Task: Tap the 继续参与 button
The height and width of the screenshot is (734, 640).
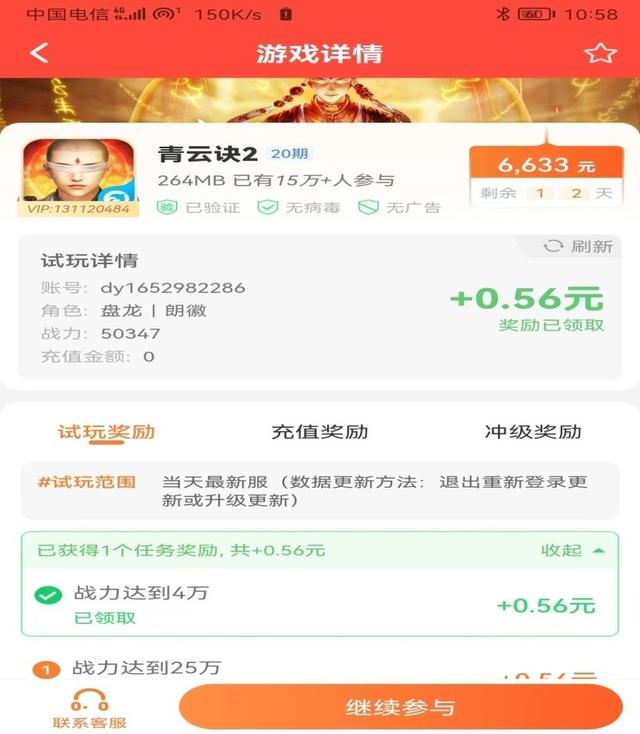Action: [x=400, y=708]
